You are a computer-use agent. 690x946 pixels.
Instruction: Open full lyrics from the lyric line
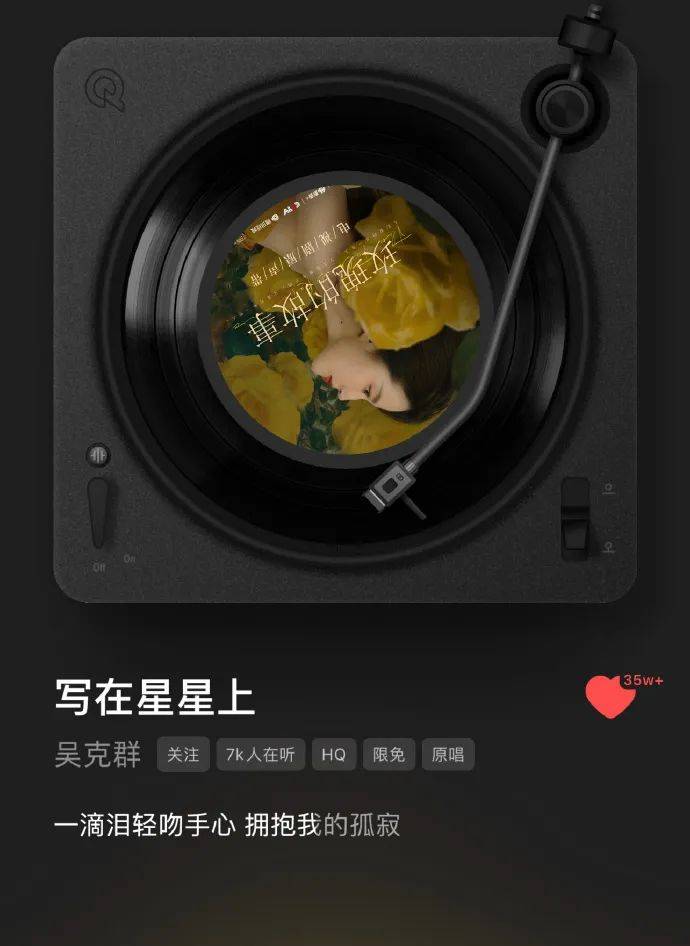[227, 826]
